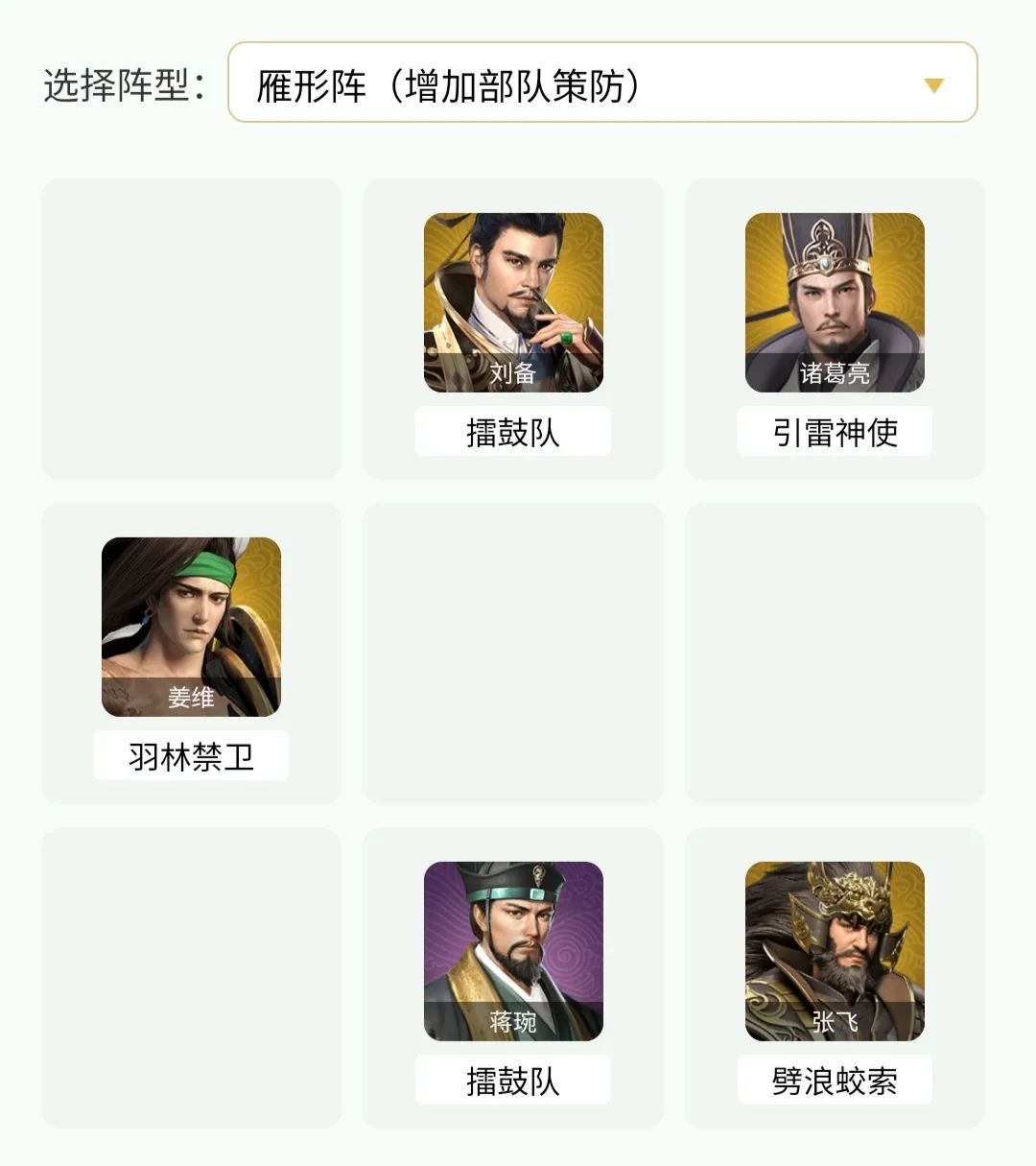
Task: Expand the 选择阵型 formation dropdown
Action: pyautogui.click(x=601, y=83)
